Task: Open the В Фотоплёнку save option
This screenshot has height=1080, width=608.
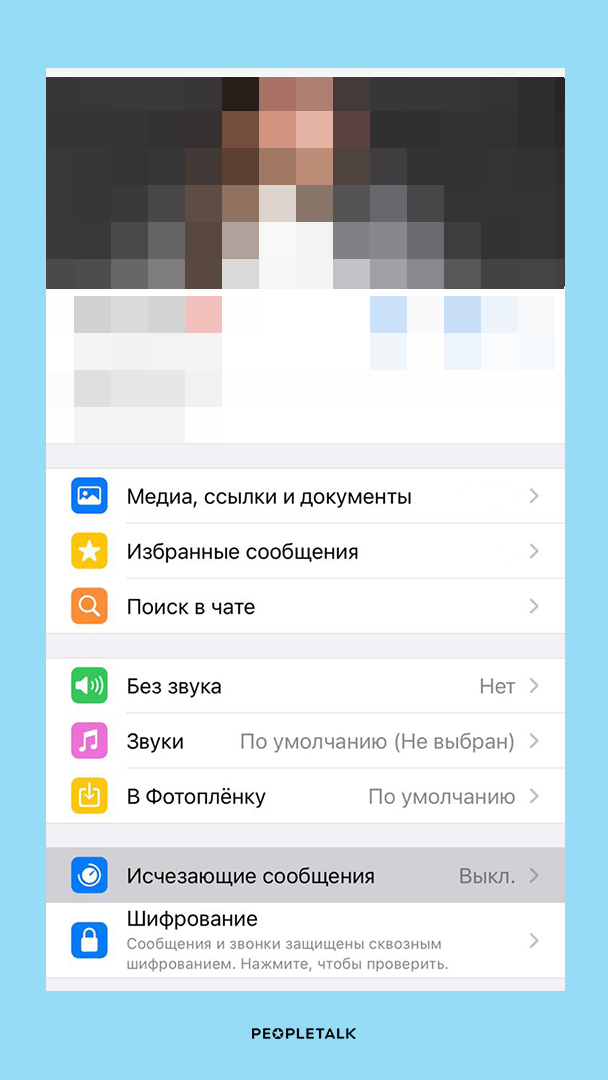Action: click(x=305, y=796)
